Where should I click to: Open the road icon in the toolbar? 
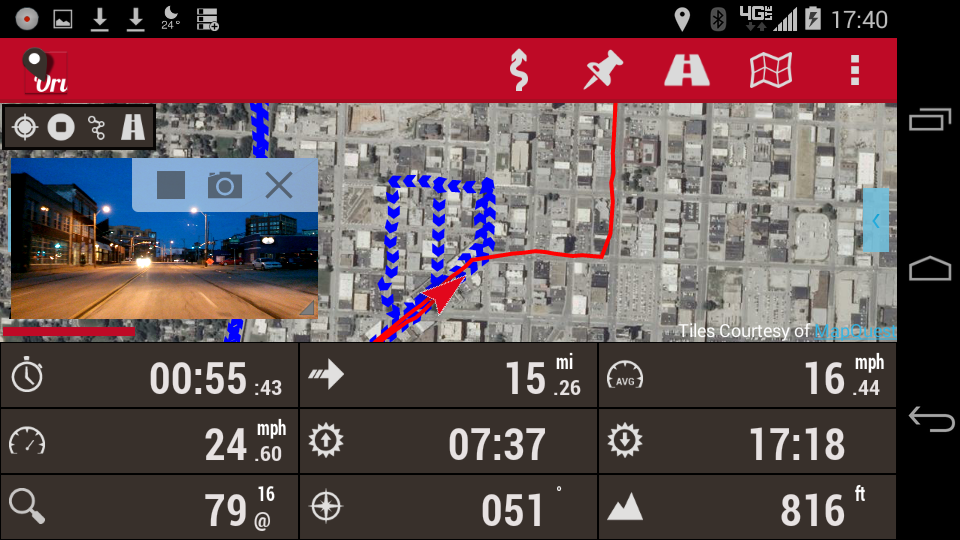[x=687, y=71]
